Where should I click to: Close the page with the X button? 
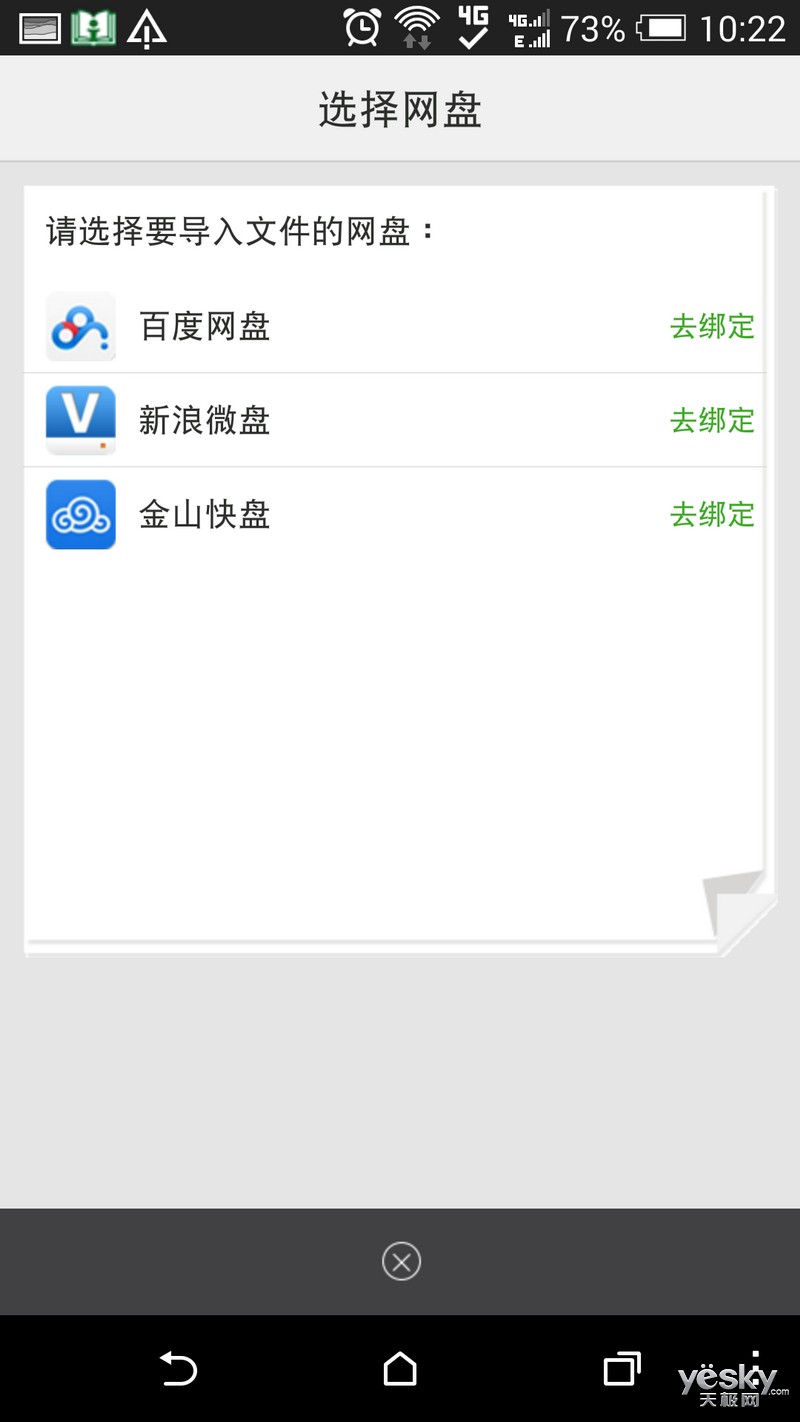point(401,1261)
